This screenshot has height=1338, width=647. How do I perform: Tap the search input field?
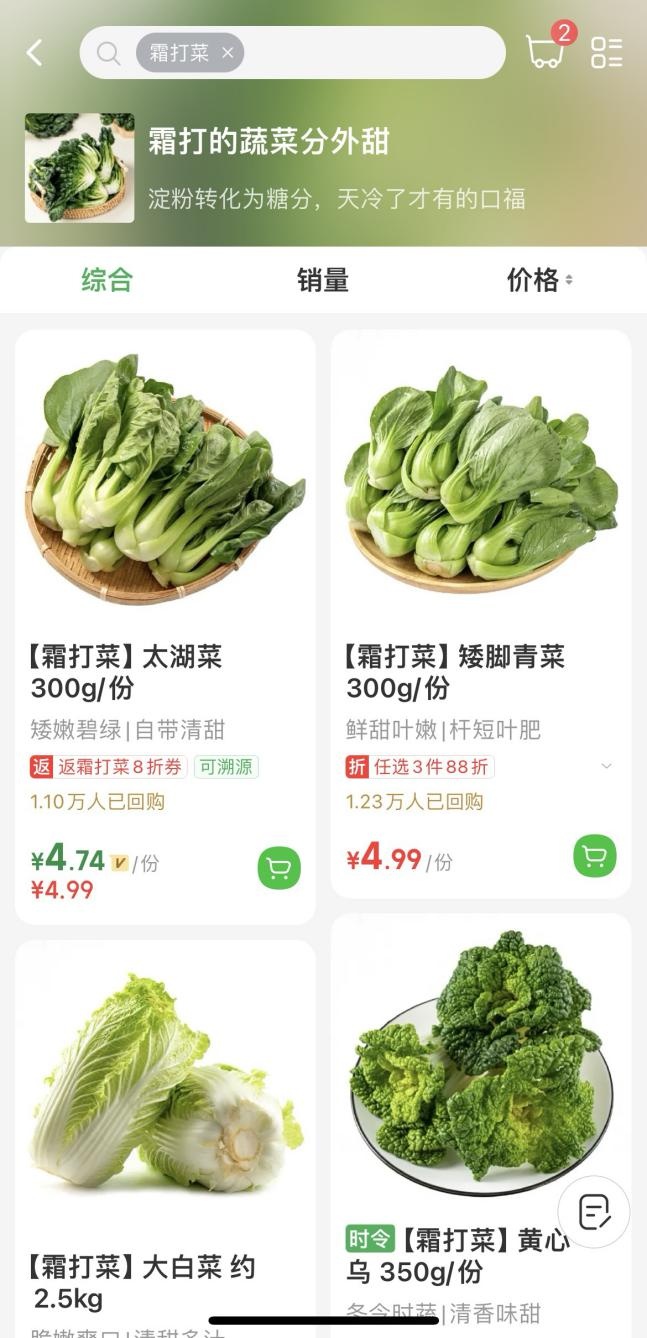tap(370, 53)
